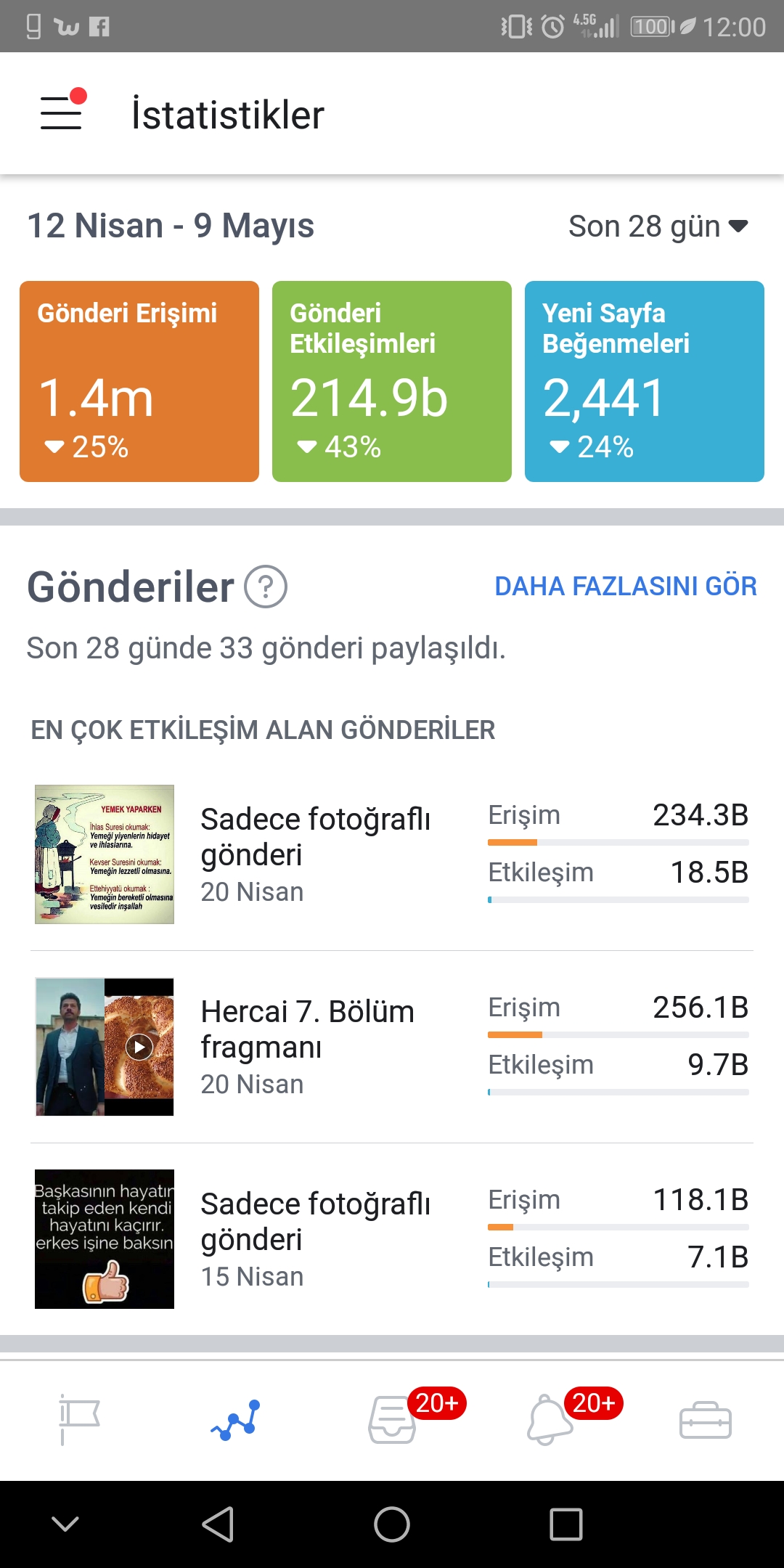Open the 15 Nisan photo post
Image resolution: width=784 pixels, height=1568 pixels.
coord(392,1239)
